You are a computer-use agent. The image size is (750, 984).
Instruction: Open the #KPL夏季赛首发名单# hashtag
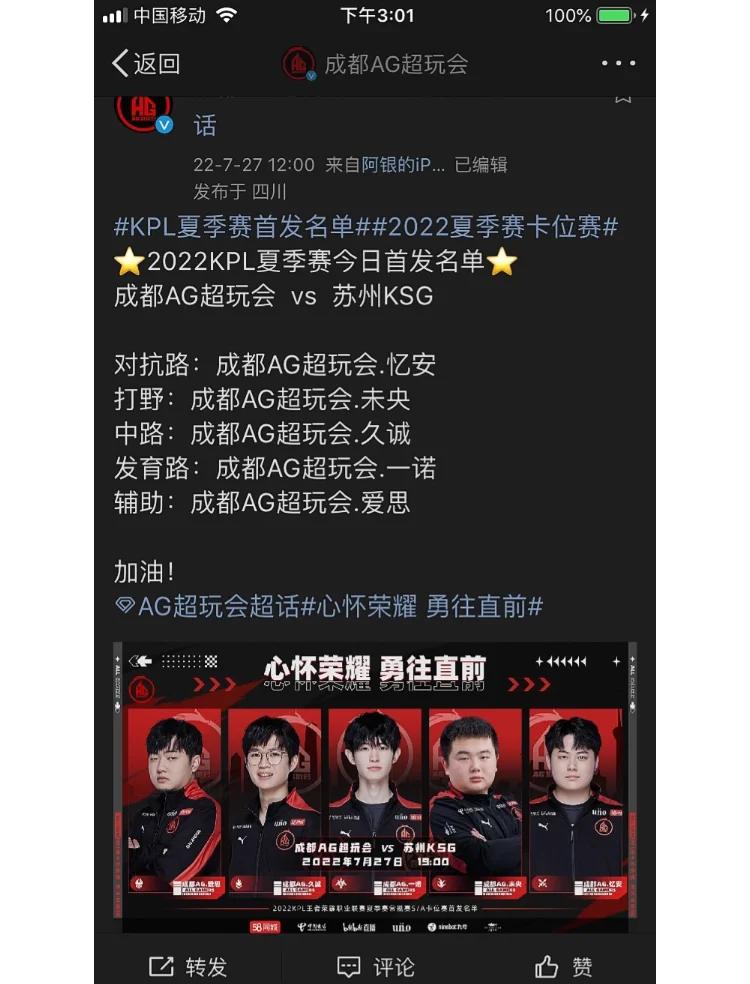[x=236, y=227]
